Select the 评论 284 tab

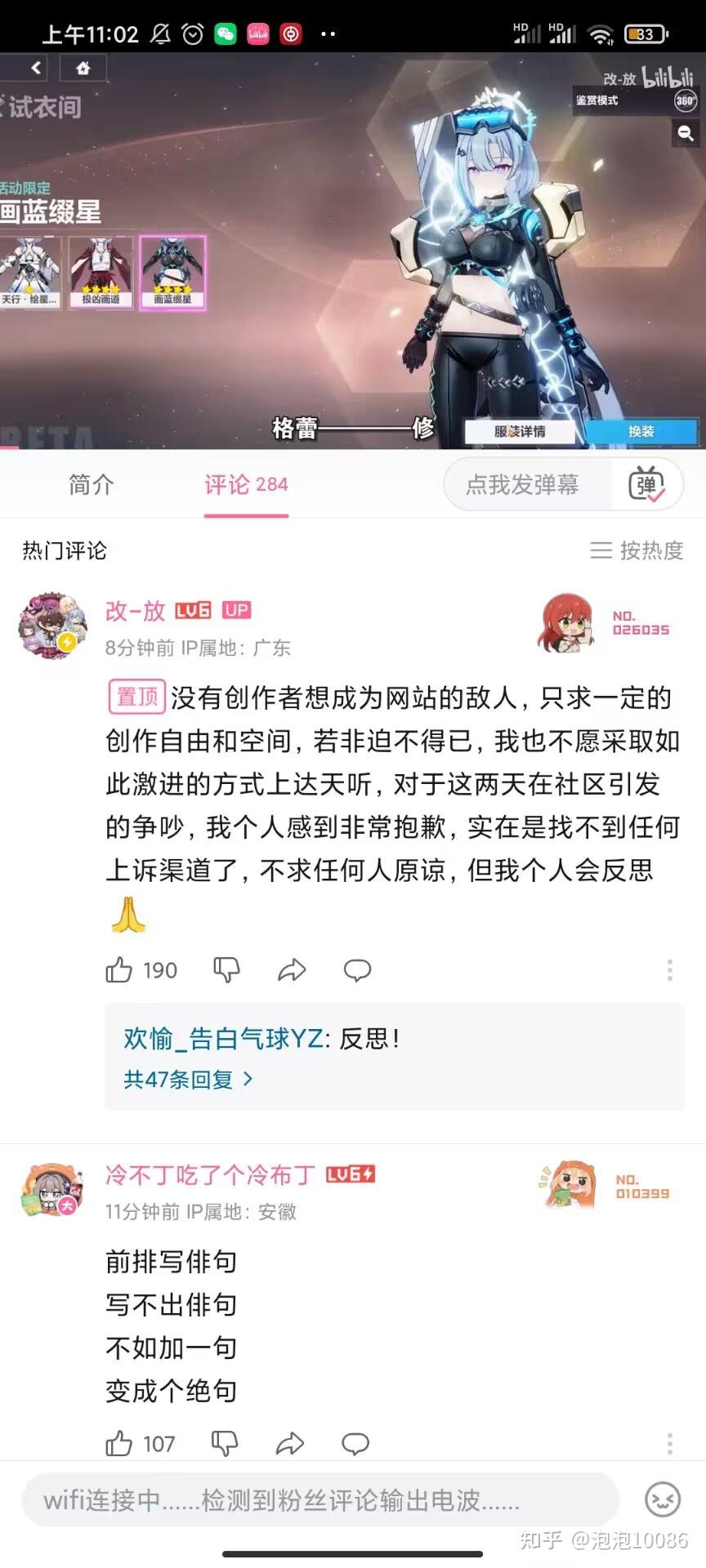[246, 484]
